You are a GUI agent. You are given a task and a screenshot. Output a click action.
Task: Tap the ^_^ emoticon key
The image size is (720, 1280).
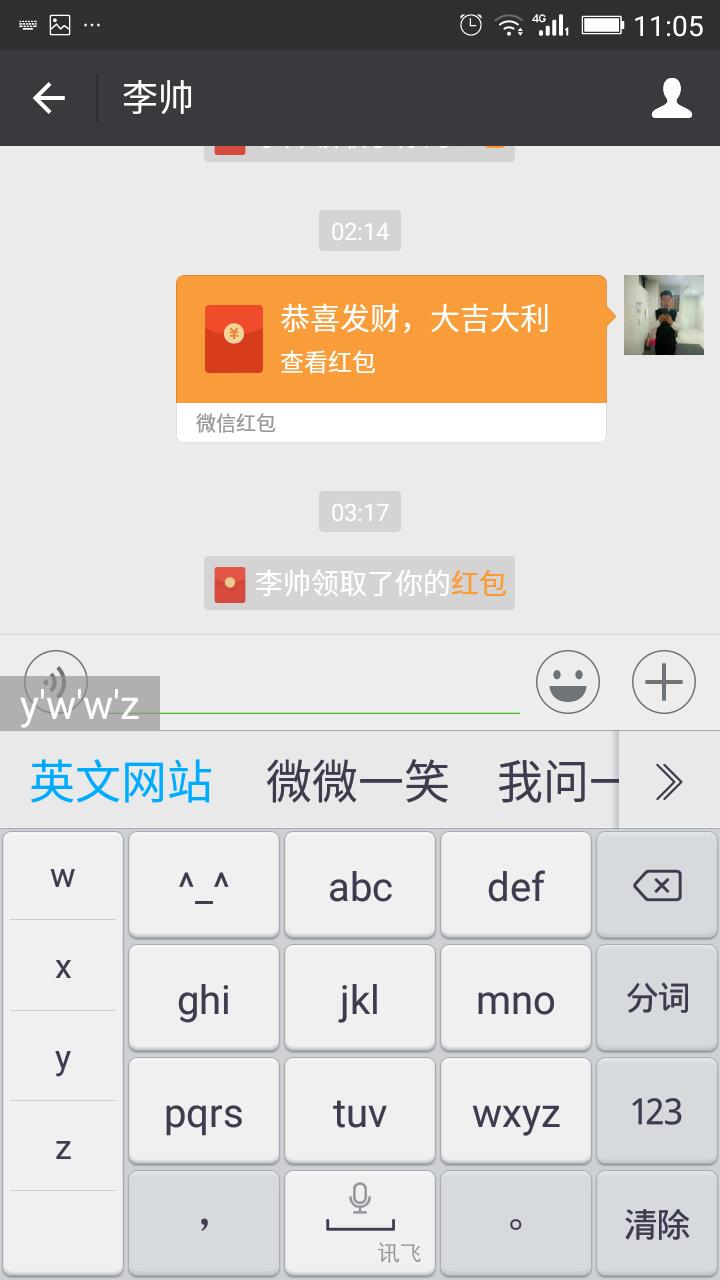pos(204,886)
